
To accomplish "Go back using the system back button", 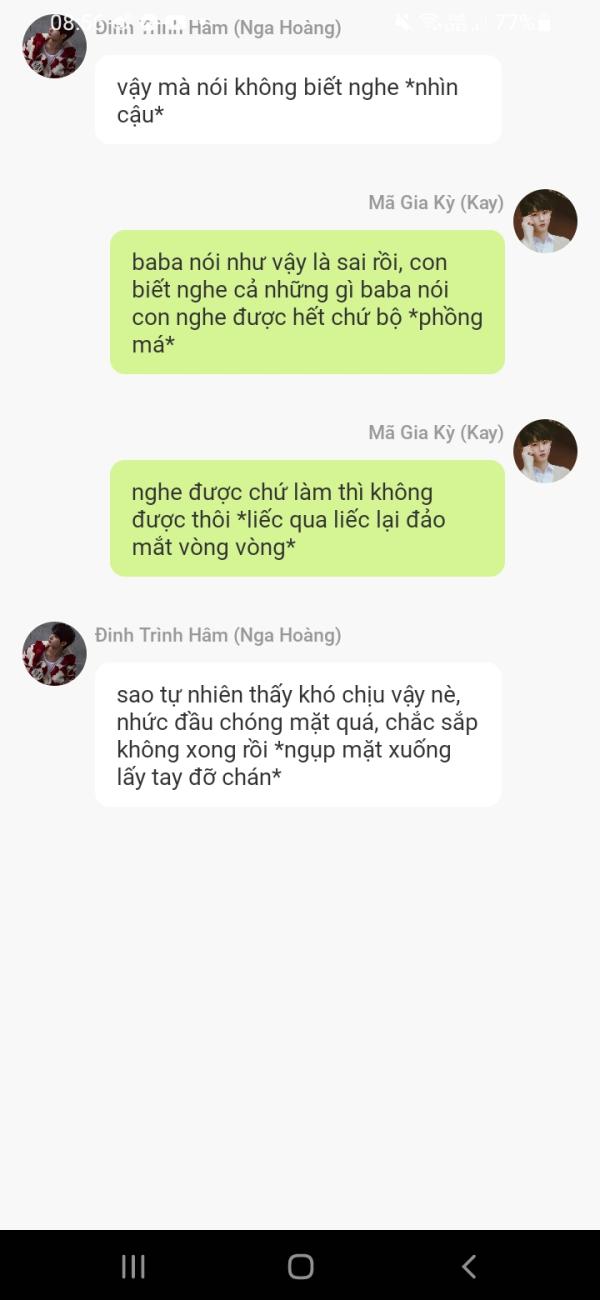I will pos(468,1266).
